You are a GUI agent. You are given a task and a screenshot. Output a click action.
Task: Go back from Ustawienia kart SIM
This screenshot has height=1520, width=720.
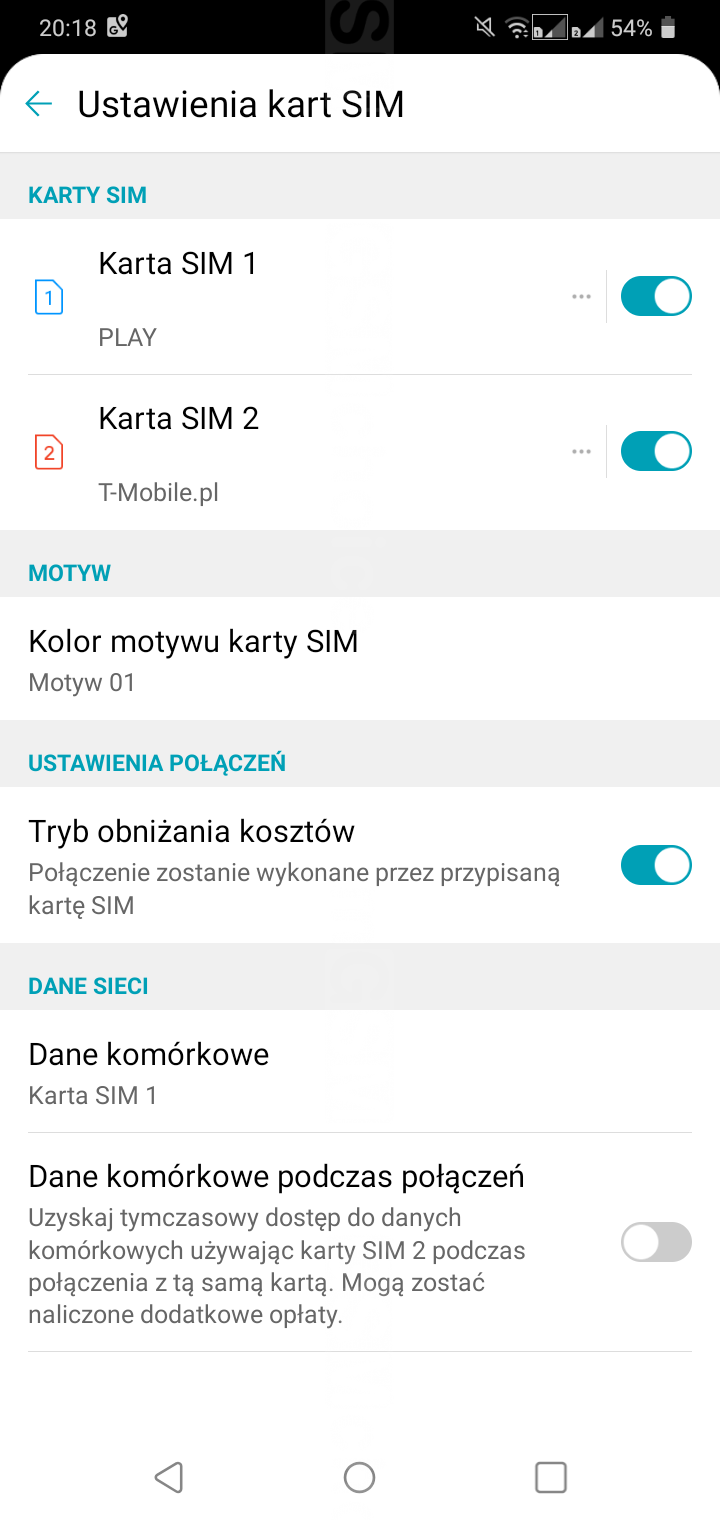click(38, 104)
